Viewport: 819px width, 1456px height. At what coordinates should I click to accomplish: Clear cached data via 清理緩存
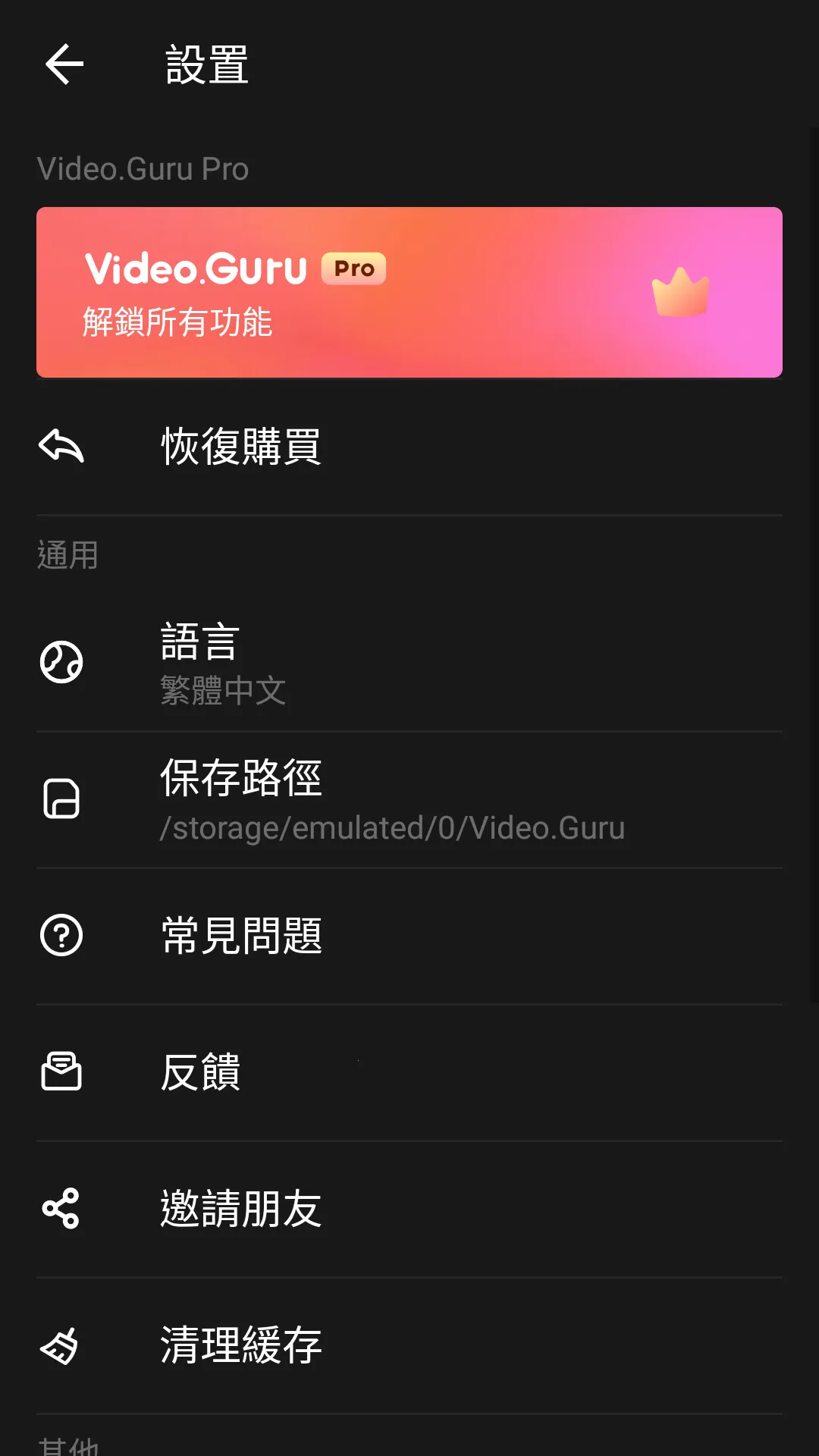pos(241,1344)
